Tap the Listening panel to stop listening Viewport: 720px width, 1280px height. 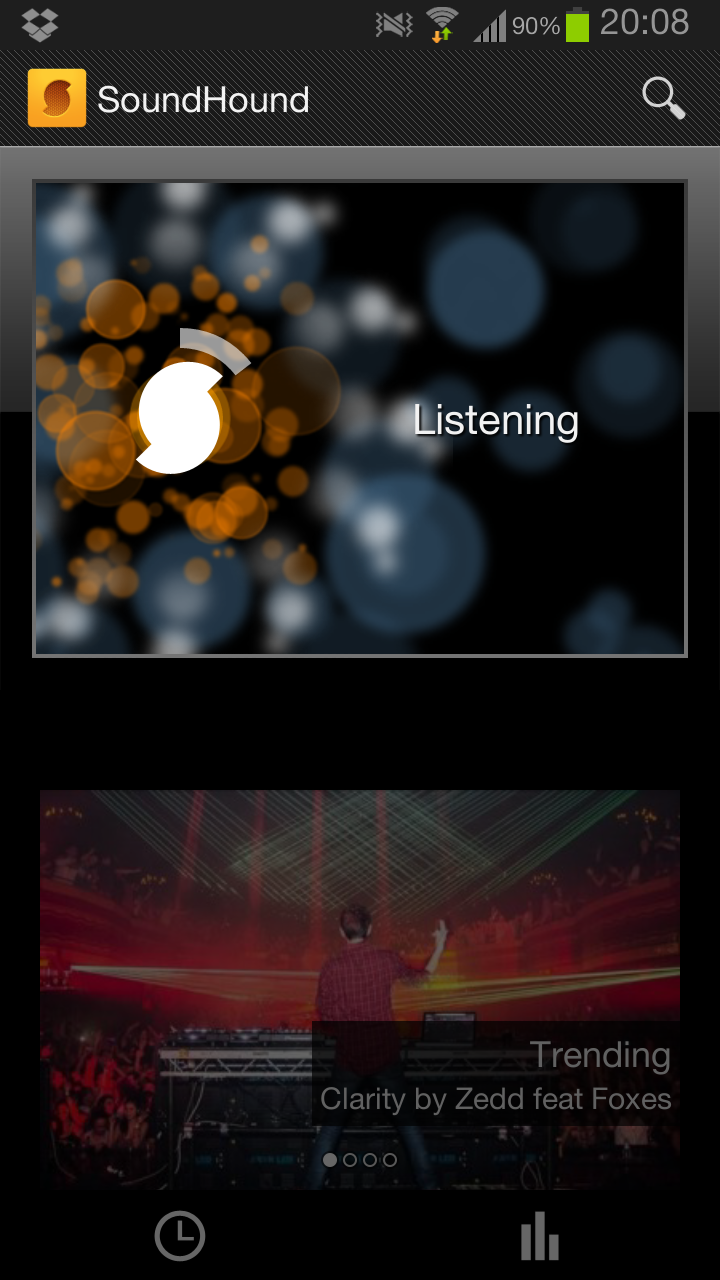360,418
